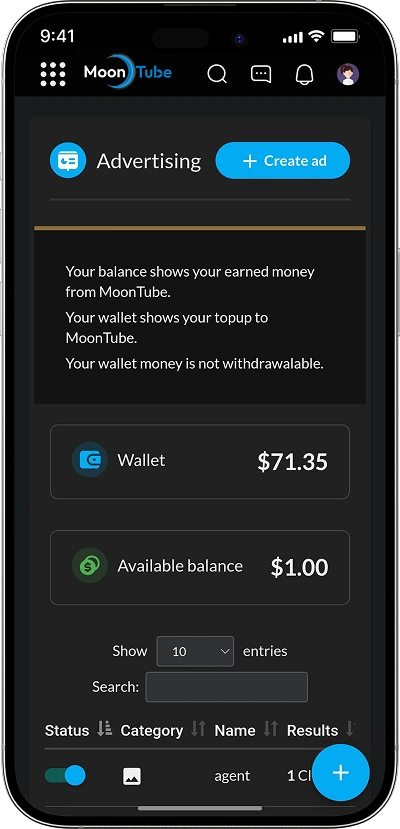Sort the table by Status

tap(78, 730)
